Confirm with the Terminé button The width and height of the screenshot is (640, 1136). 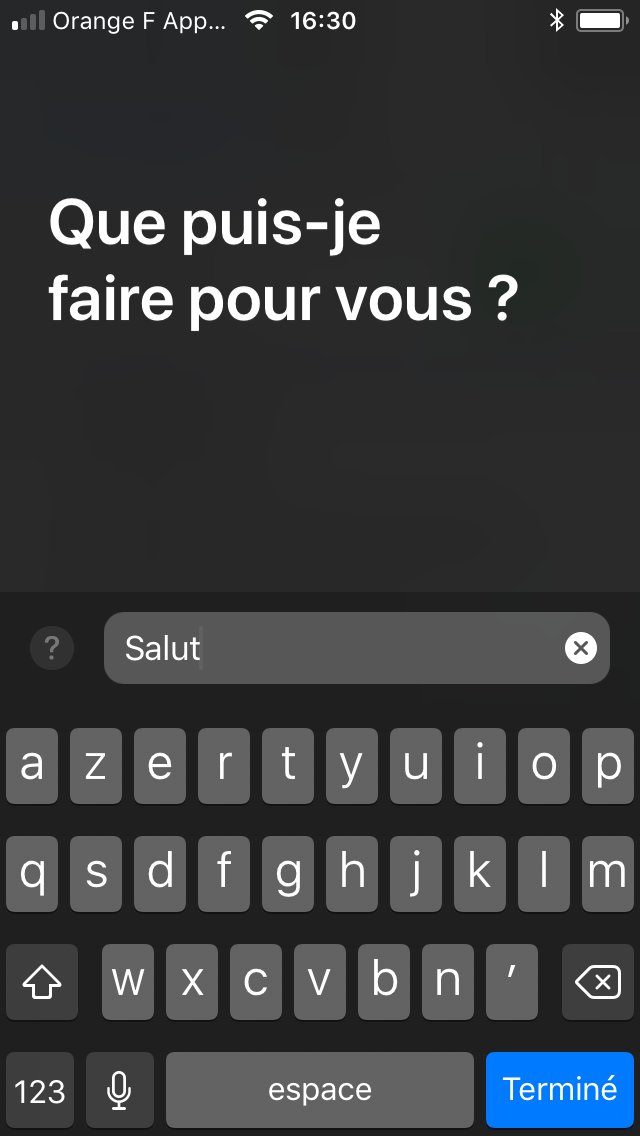pyautogui.click(x=560, y=1089)
